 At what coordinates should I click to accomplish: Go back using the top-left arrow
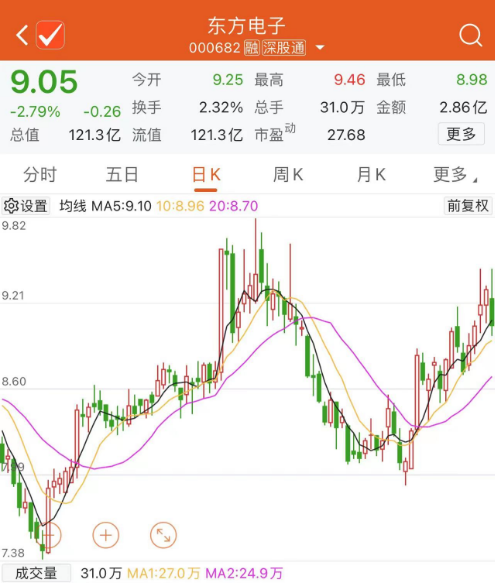pos(22,35)
